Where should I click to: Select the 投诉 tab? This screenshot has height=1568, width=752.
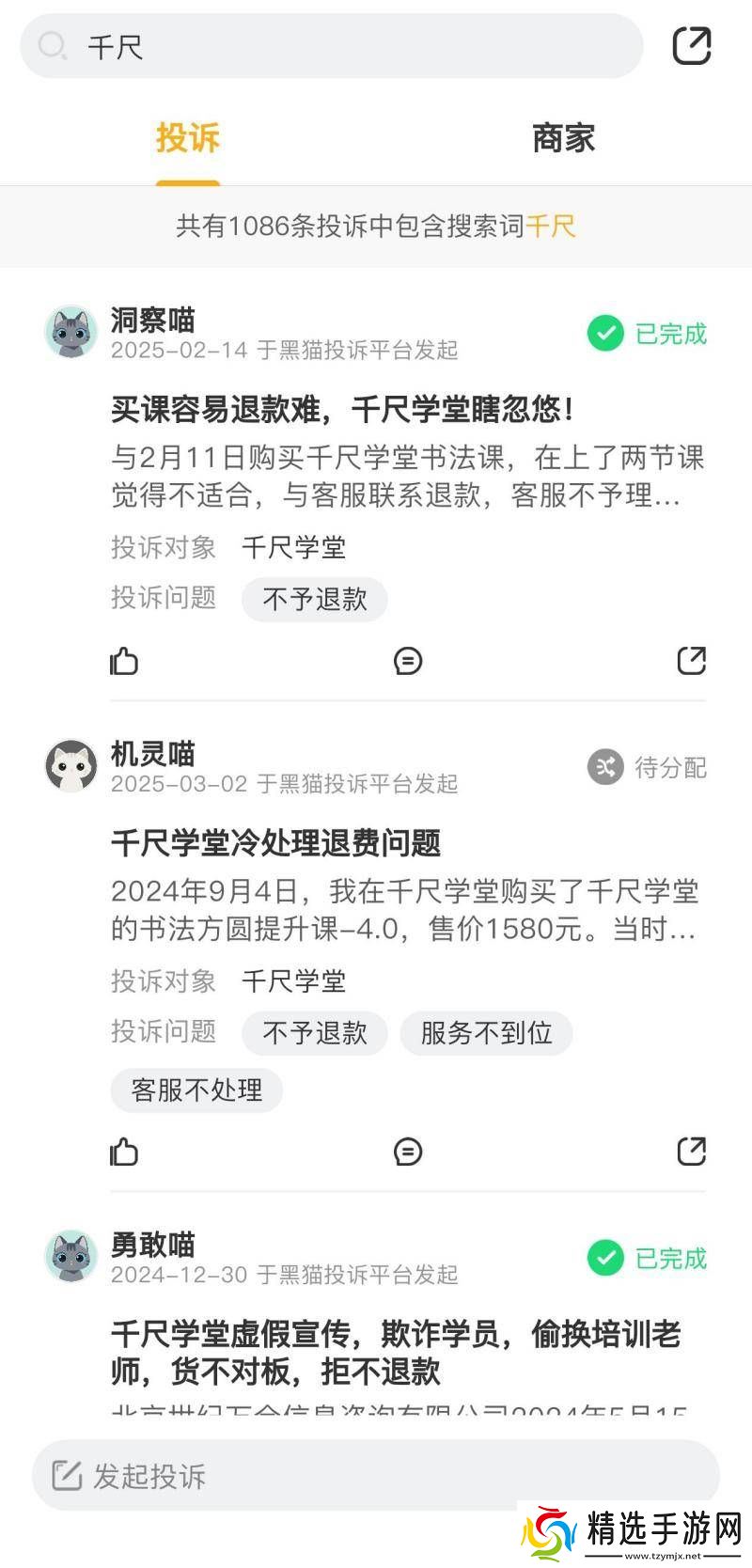(x=188, y=138)
